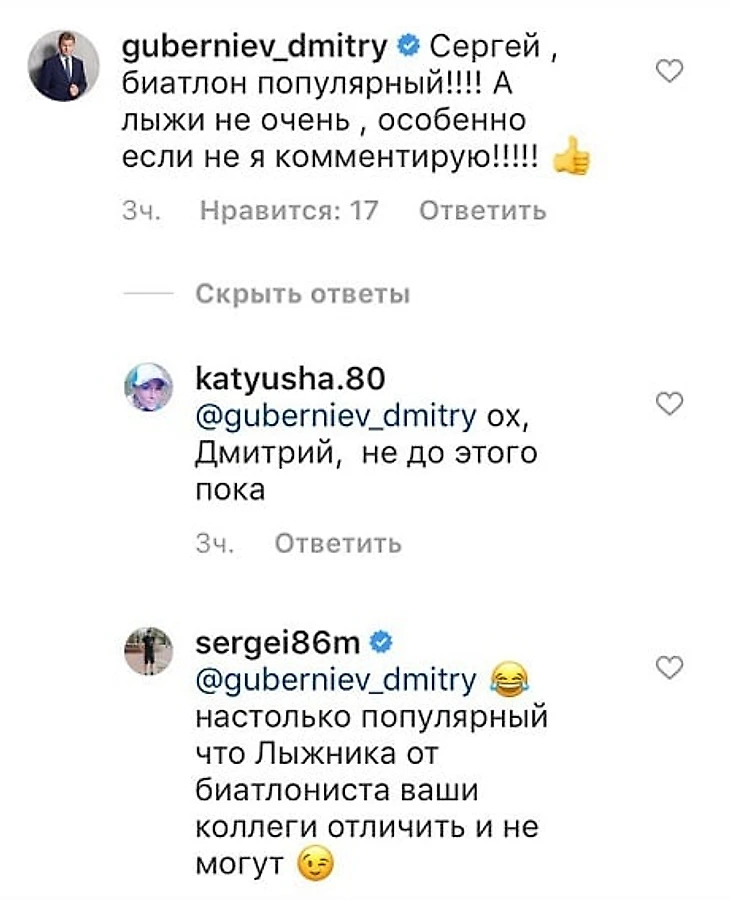Collapse replies via Скрыть ответы
Screen dimensions: 730x900
tap(302, 294)
